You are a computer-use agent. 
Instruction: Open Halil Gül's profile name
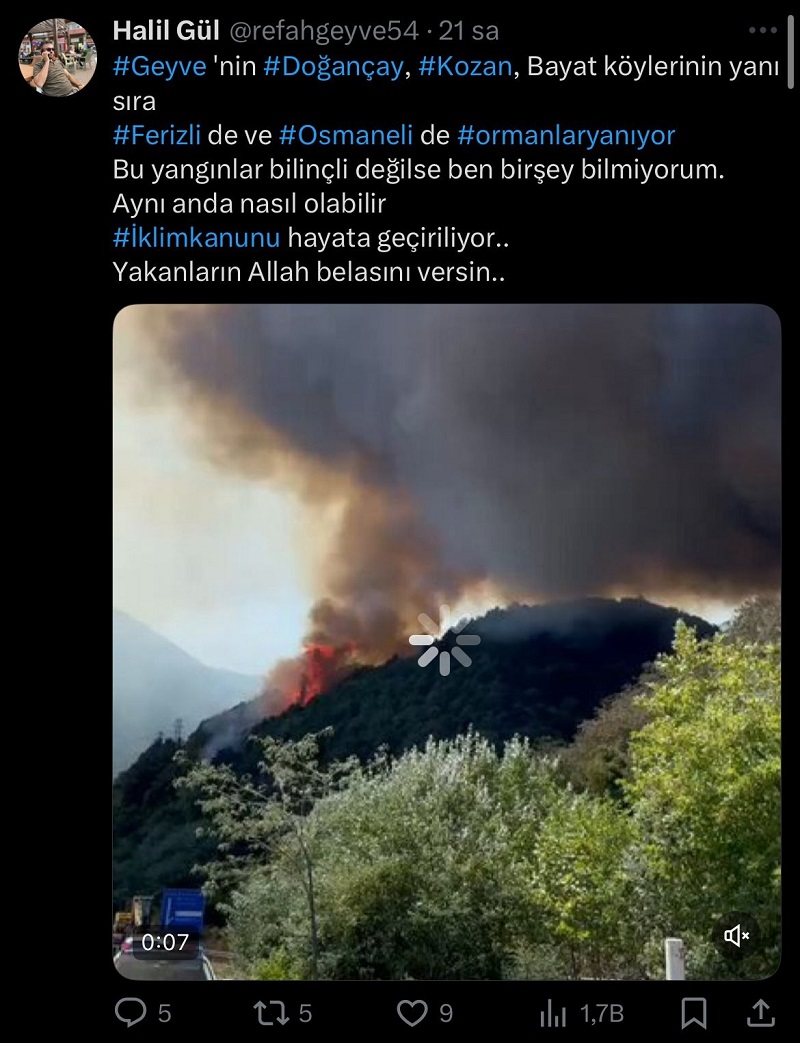click(166, 31)
